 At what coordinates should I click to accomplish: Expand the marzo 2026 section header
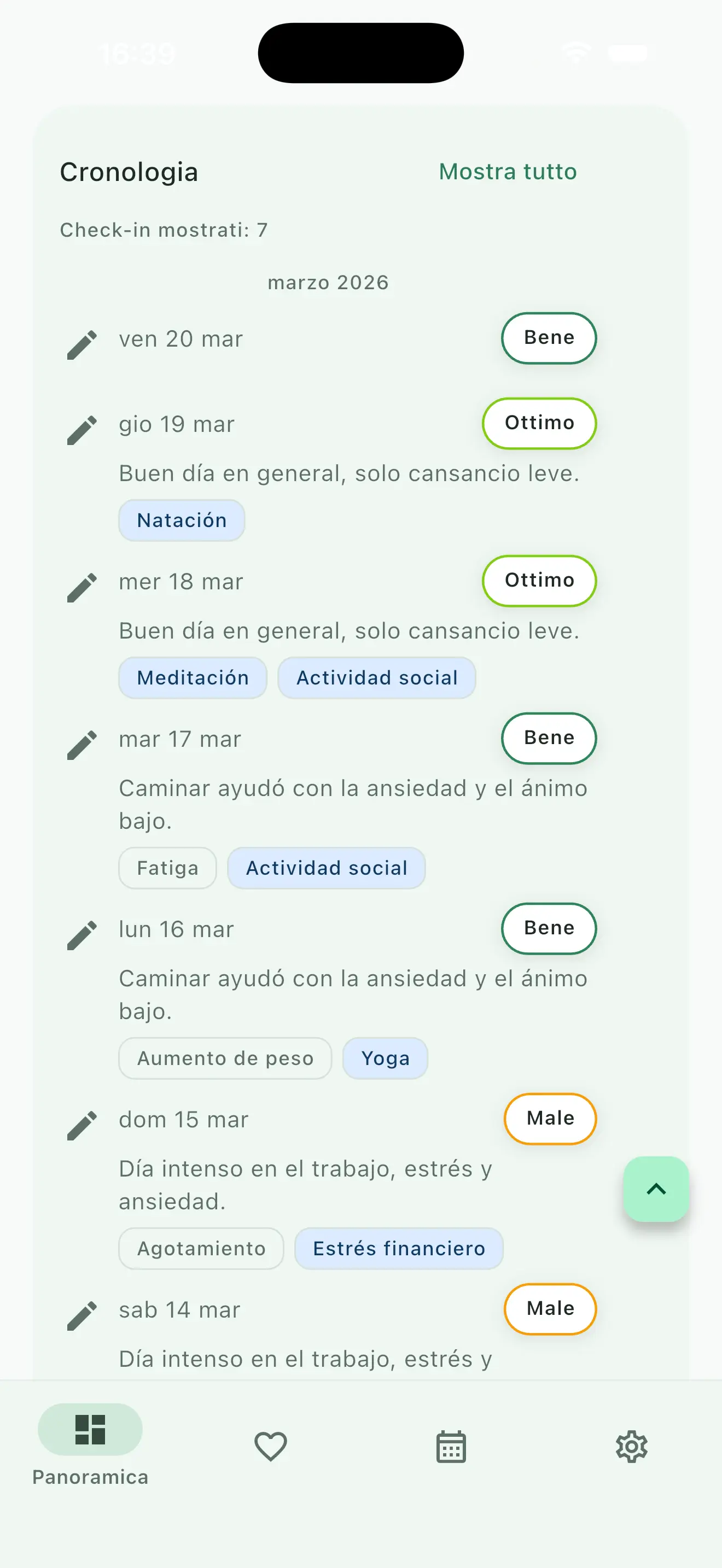tap(328, 282)
